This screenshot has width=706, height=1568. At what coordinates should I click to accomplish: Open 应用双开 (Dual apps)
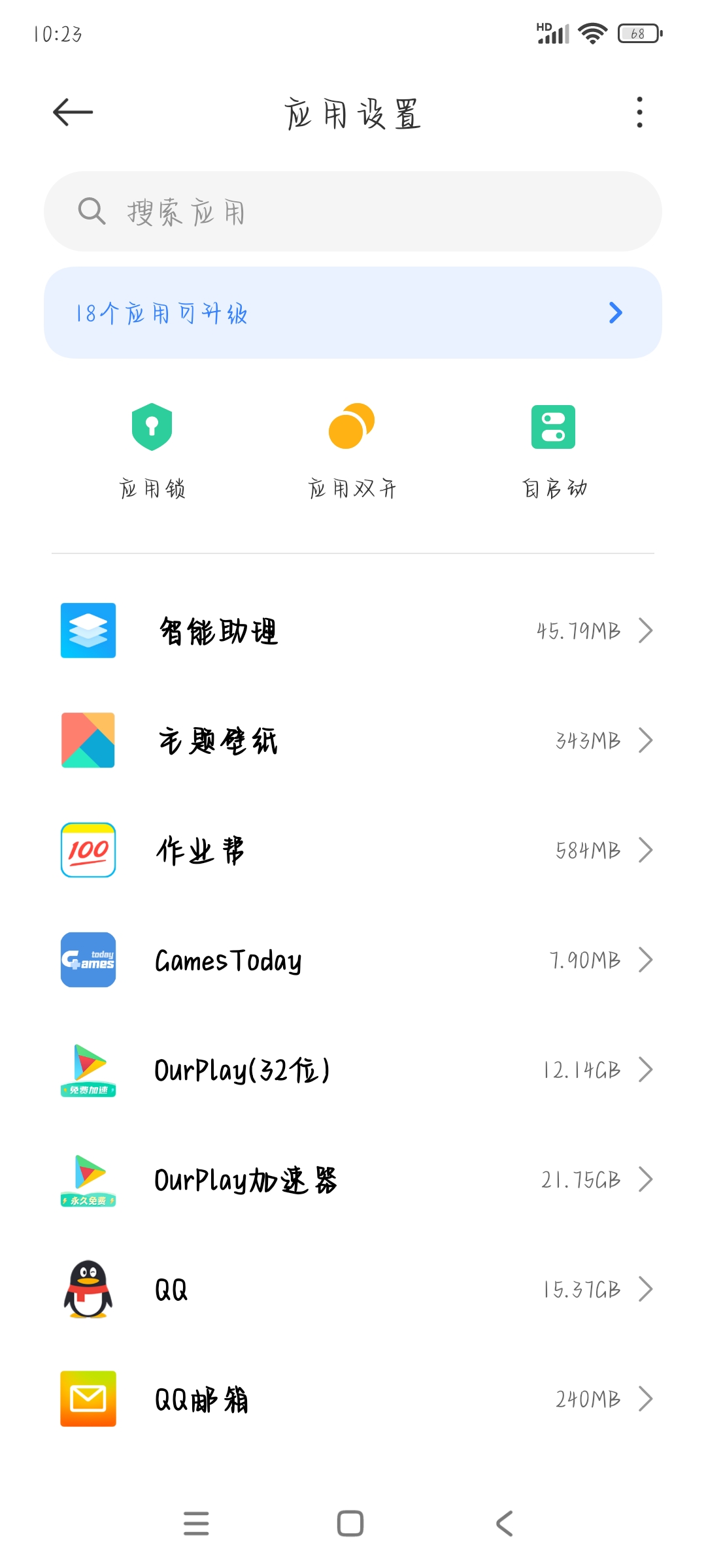(352, 451)
